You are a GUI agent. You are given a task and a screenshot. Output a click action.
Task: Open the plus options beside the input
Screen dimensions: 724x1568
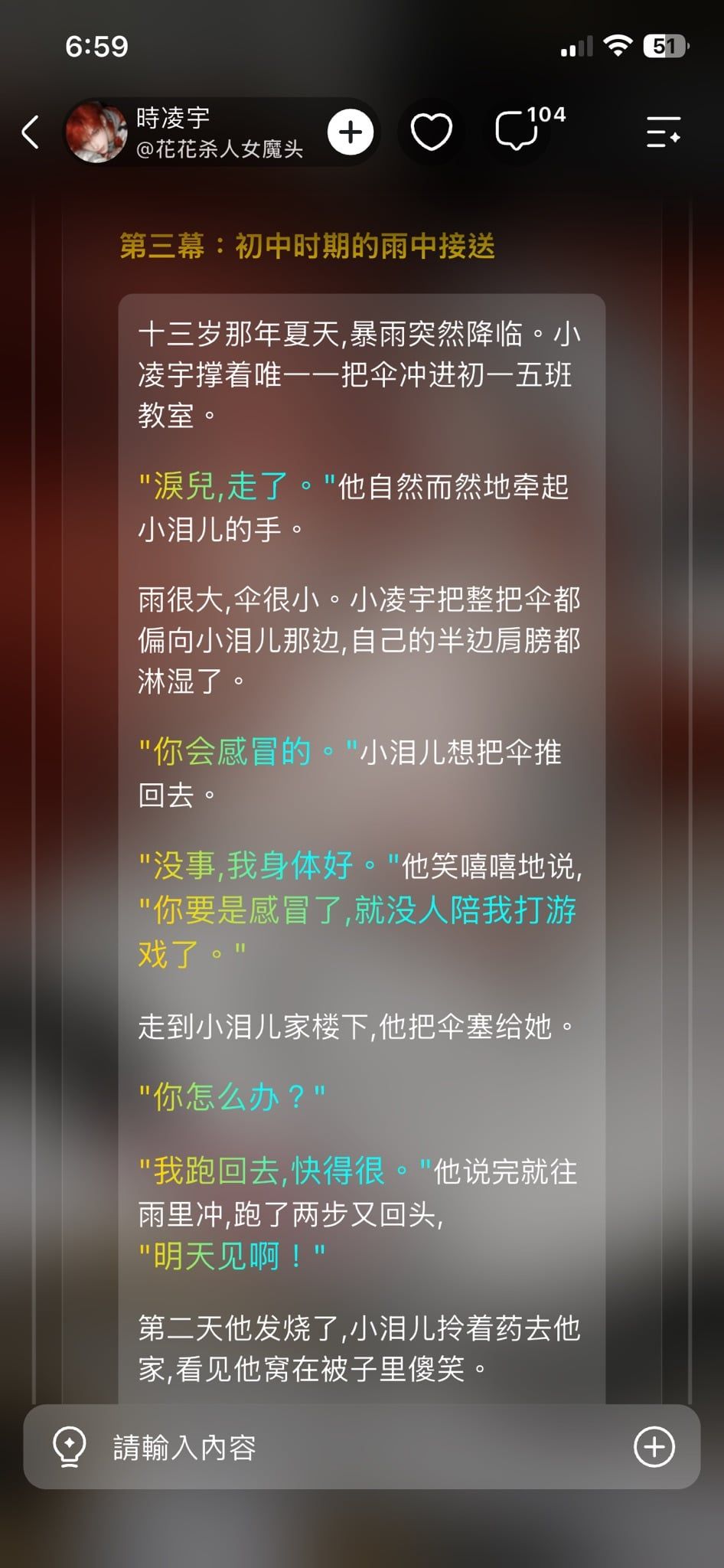[x=655, y=1447]
